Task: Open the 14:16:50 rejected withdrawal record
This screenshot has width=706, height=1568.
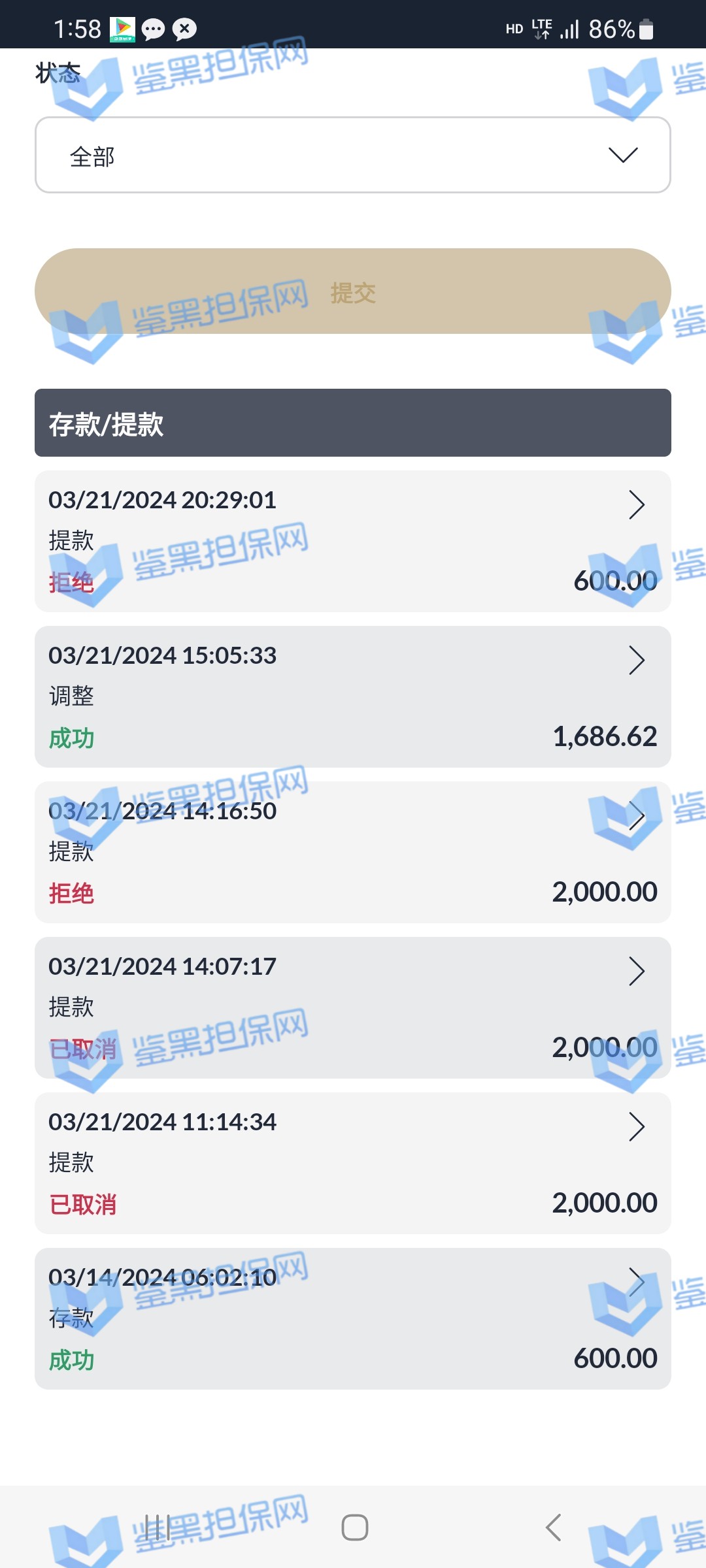Action: (x=353, y=852)
